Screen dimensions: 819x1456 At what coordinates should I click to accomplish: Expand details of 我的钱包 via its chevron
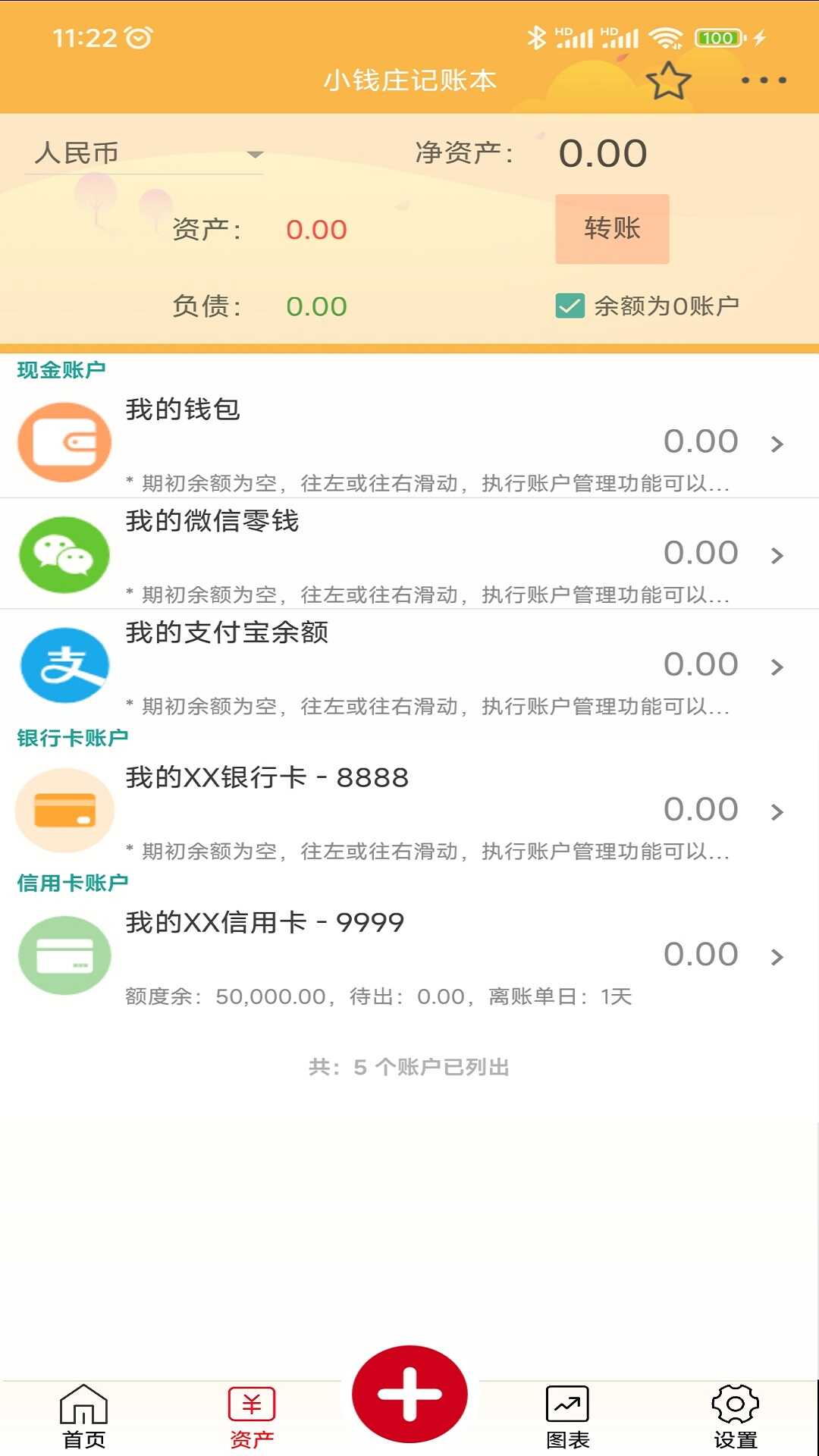778,441
